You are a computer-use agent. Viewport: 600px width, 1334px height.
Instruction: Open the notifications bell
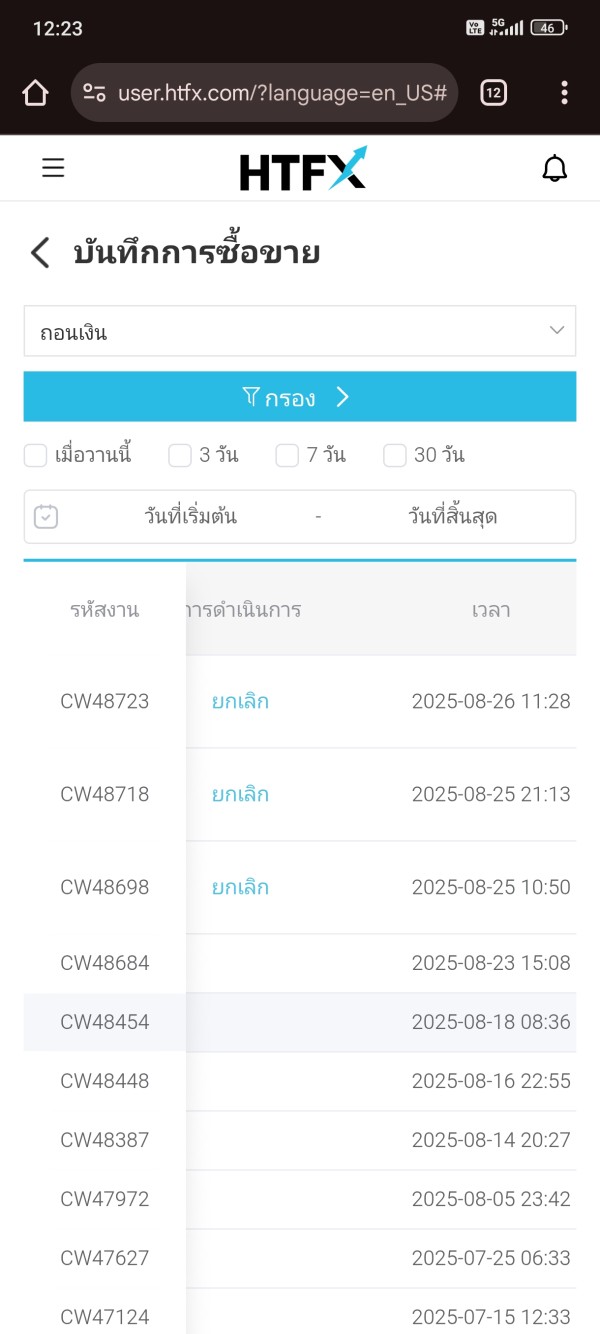click(x=555, y=169)
